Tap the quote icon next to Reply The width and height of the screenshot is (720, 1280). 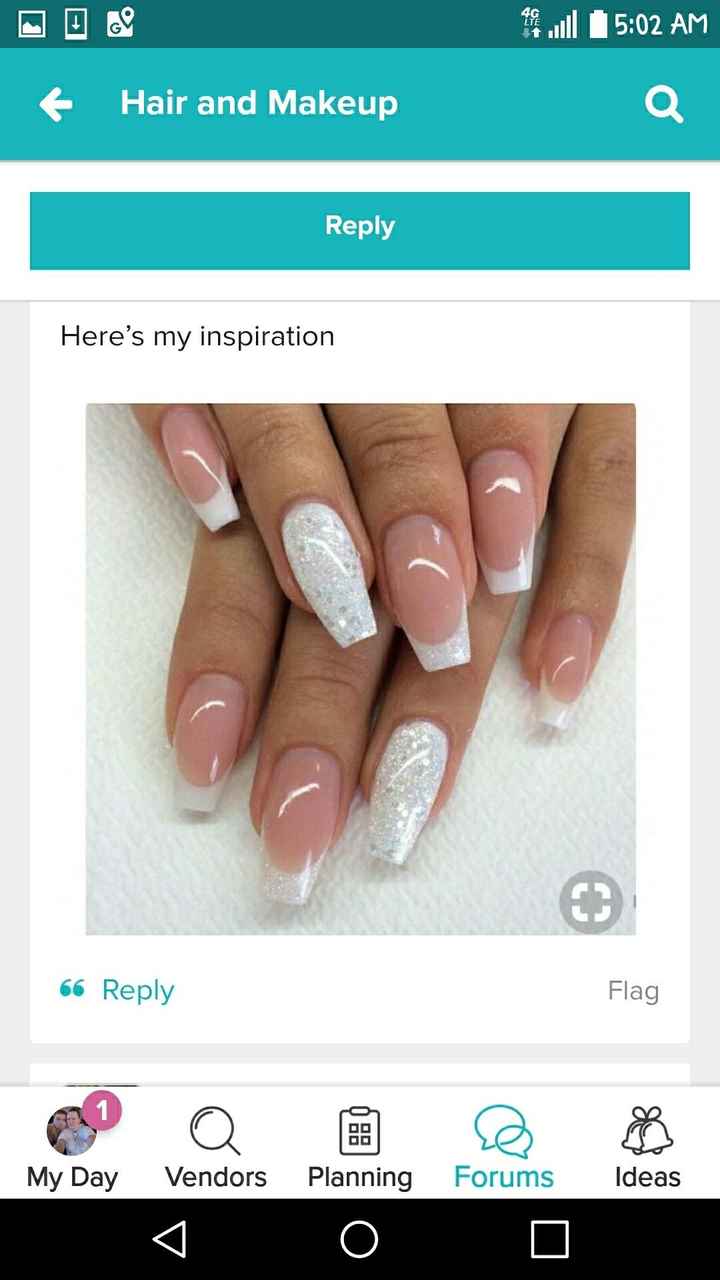click(70, 989)
